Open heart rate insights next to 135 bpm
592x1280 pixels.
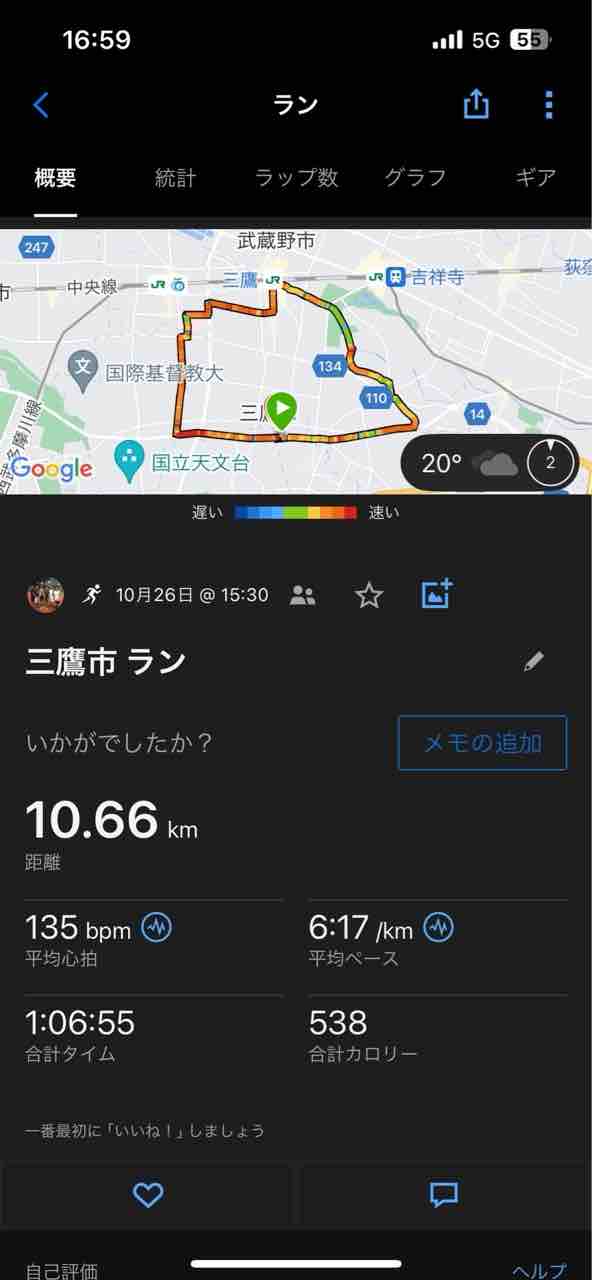point(156,927)
